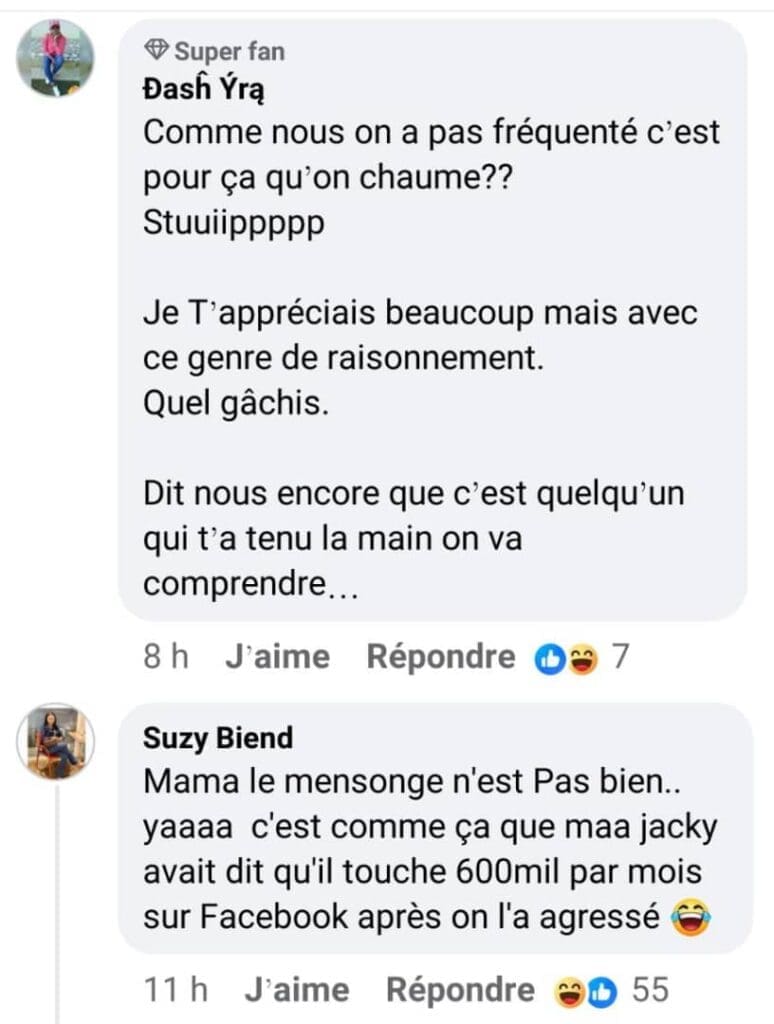Open Suzy Biend's profile picture
The image size is (774, 1024).
(x=55, y=741)
